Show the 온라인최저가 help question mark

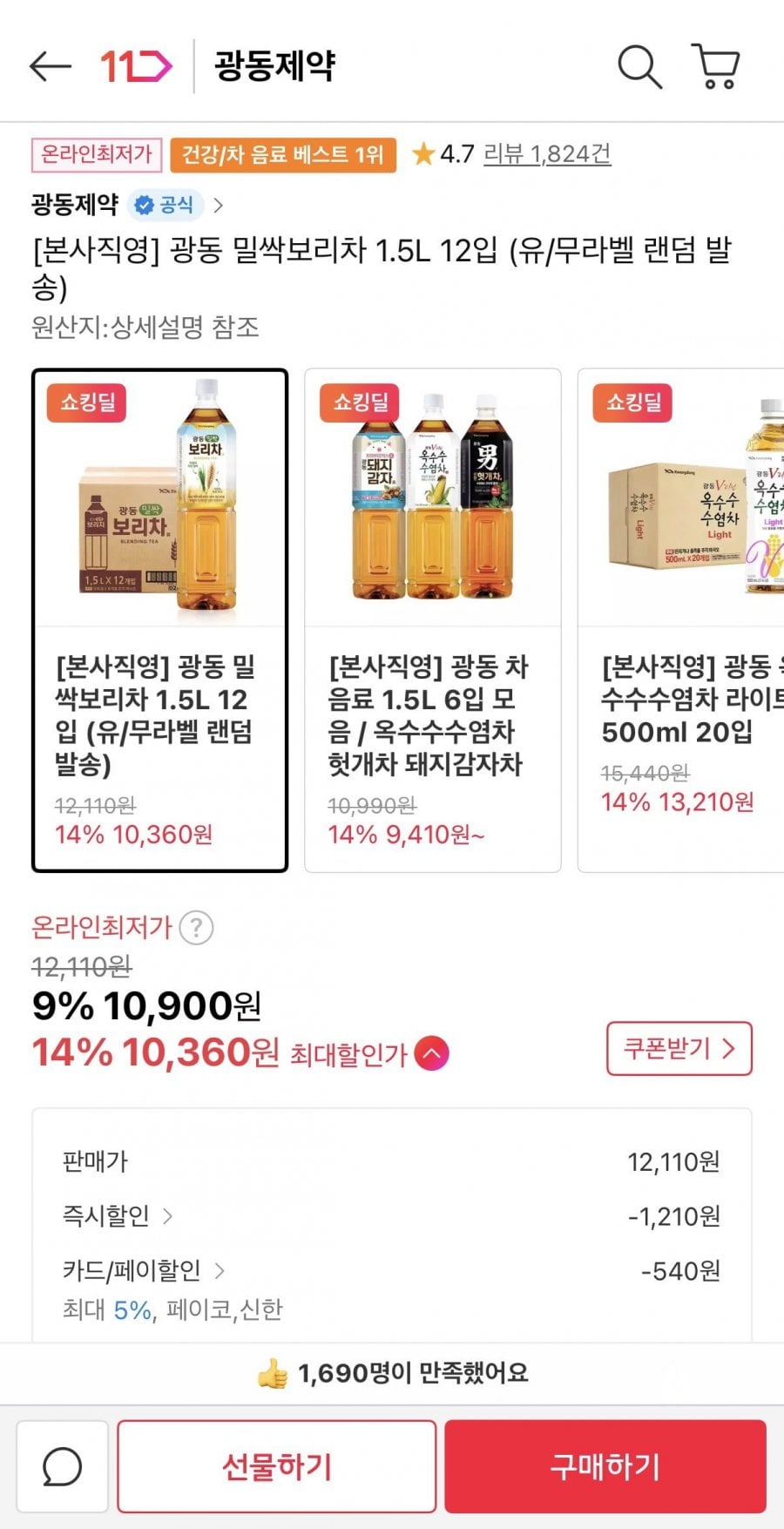pos(196,928)
